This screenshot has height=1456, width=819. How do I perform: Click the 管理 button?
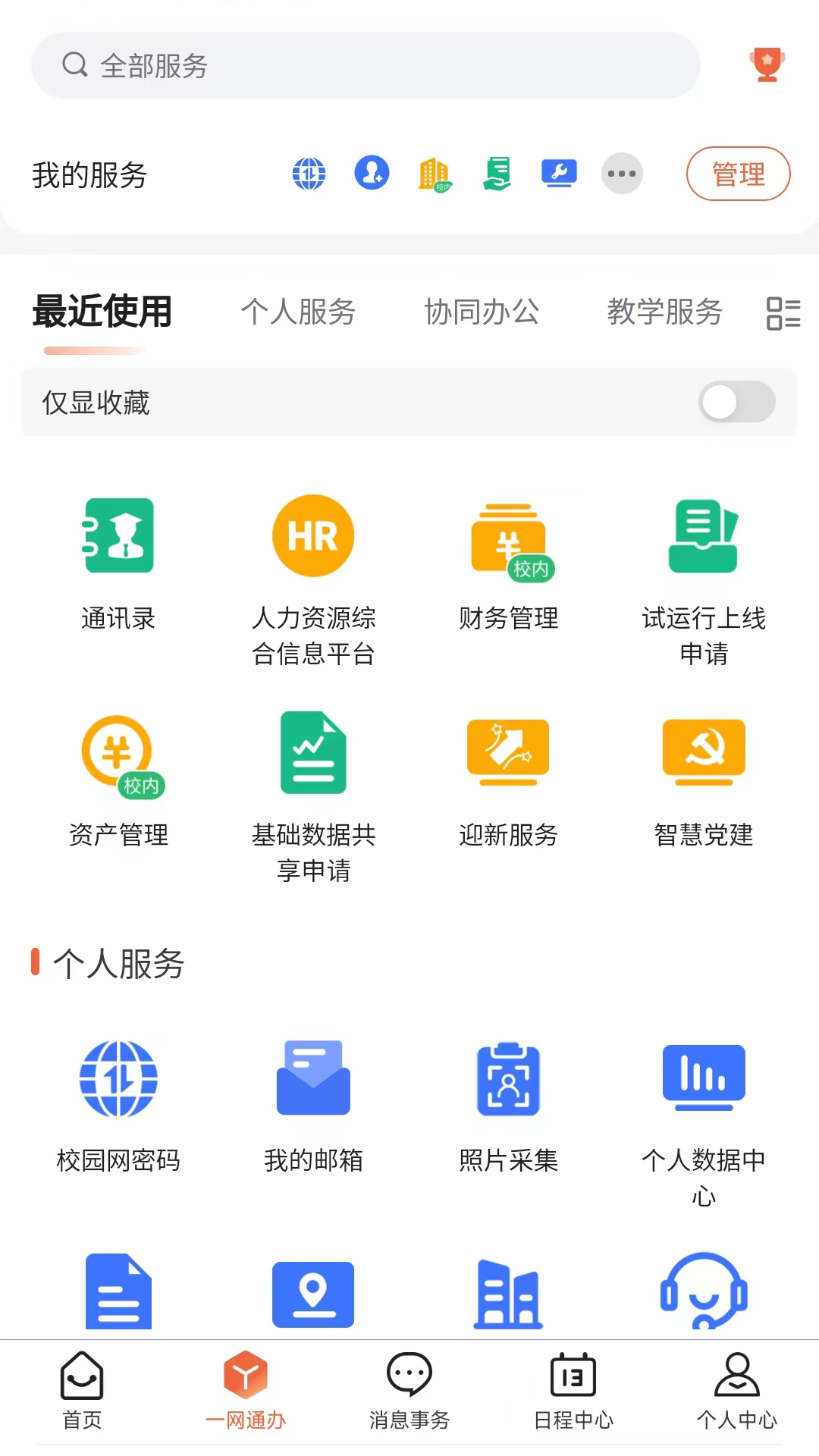(x=738, y=174)
